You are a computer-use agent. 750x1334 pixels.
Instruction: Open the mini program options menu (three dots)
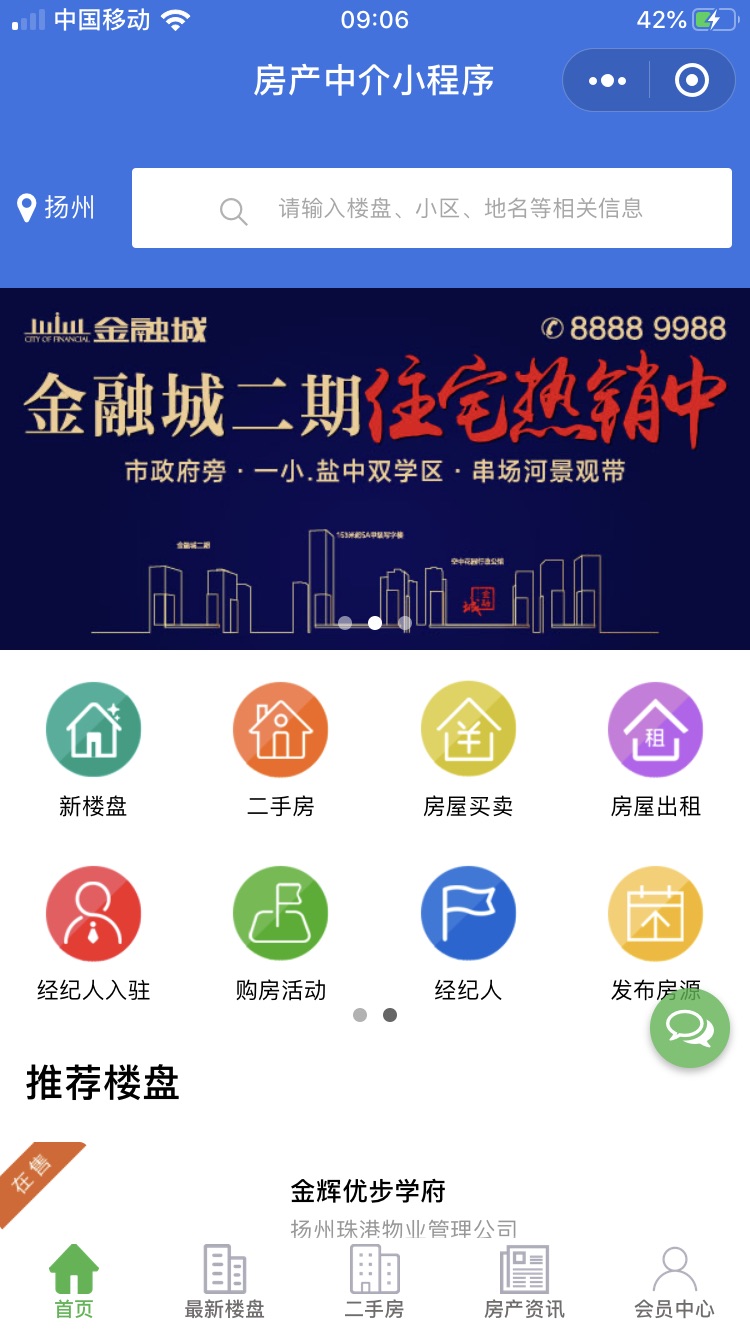(605, 80)
